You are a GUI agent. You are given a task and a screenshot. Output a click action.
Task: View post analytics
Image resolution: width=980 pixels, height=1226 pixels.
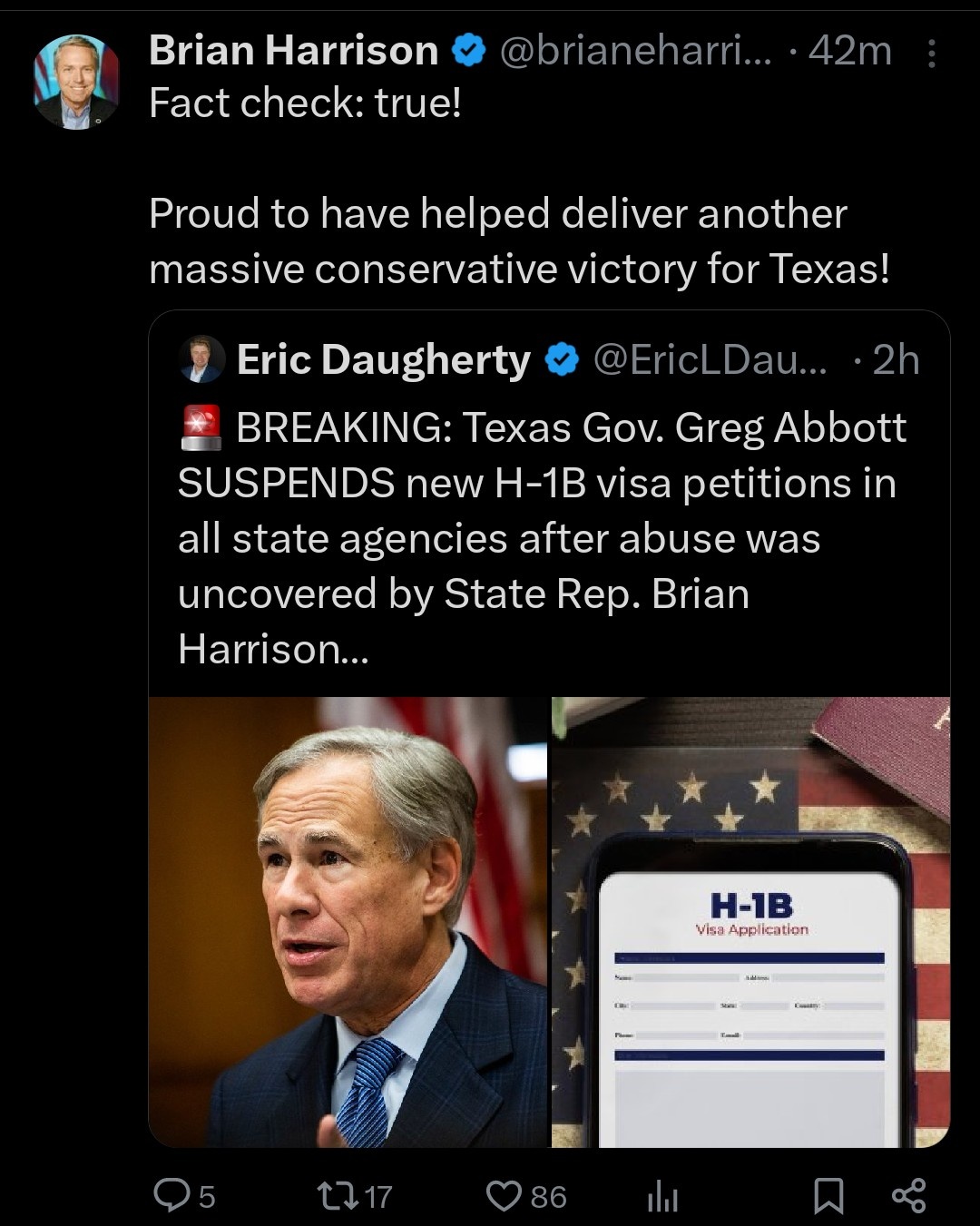click(662, 1197)
